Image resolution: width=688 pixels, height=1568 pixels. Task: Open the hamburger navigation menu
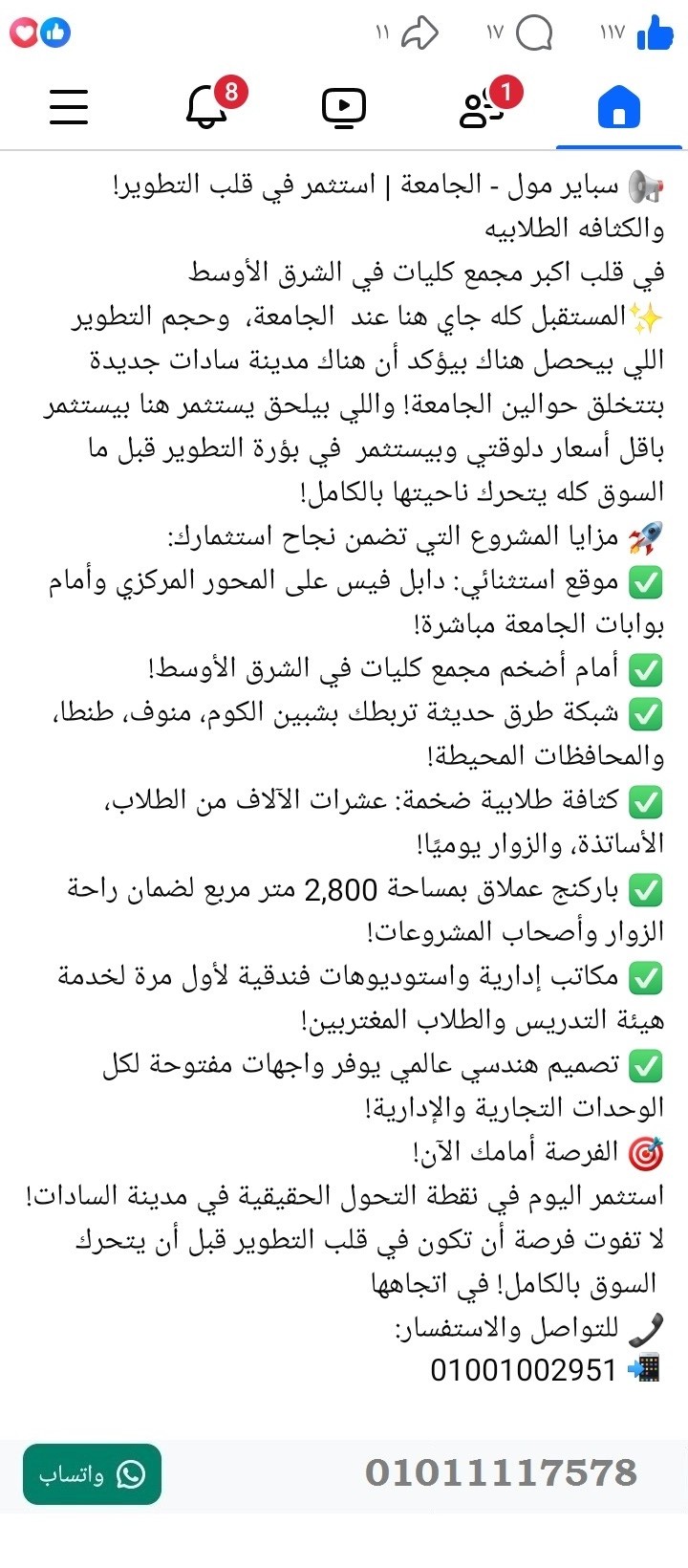pos(68,107)
